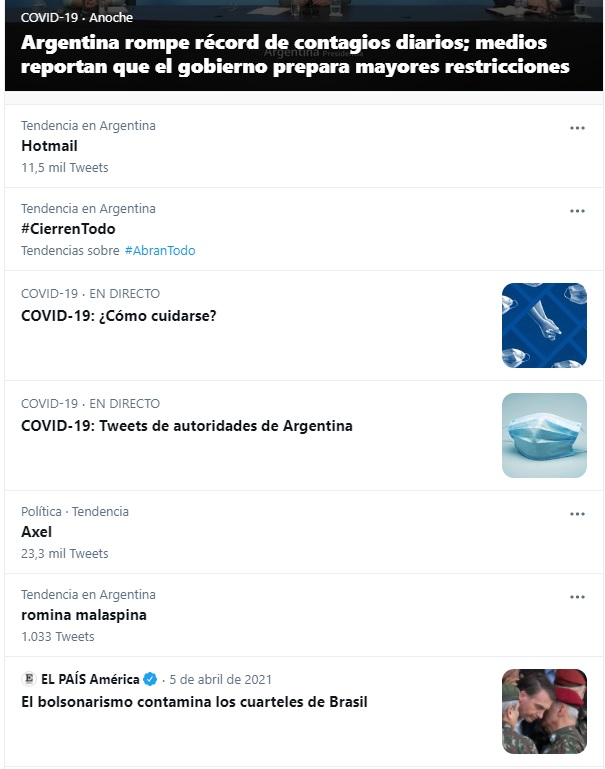The width and height of the screenshot is (605, 769).
Task: Open the romina malaspina trend
Action: click(x=84, y=615)
